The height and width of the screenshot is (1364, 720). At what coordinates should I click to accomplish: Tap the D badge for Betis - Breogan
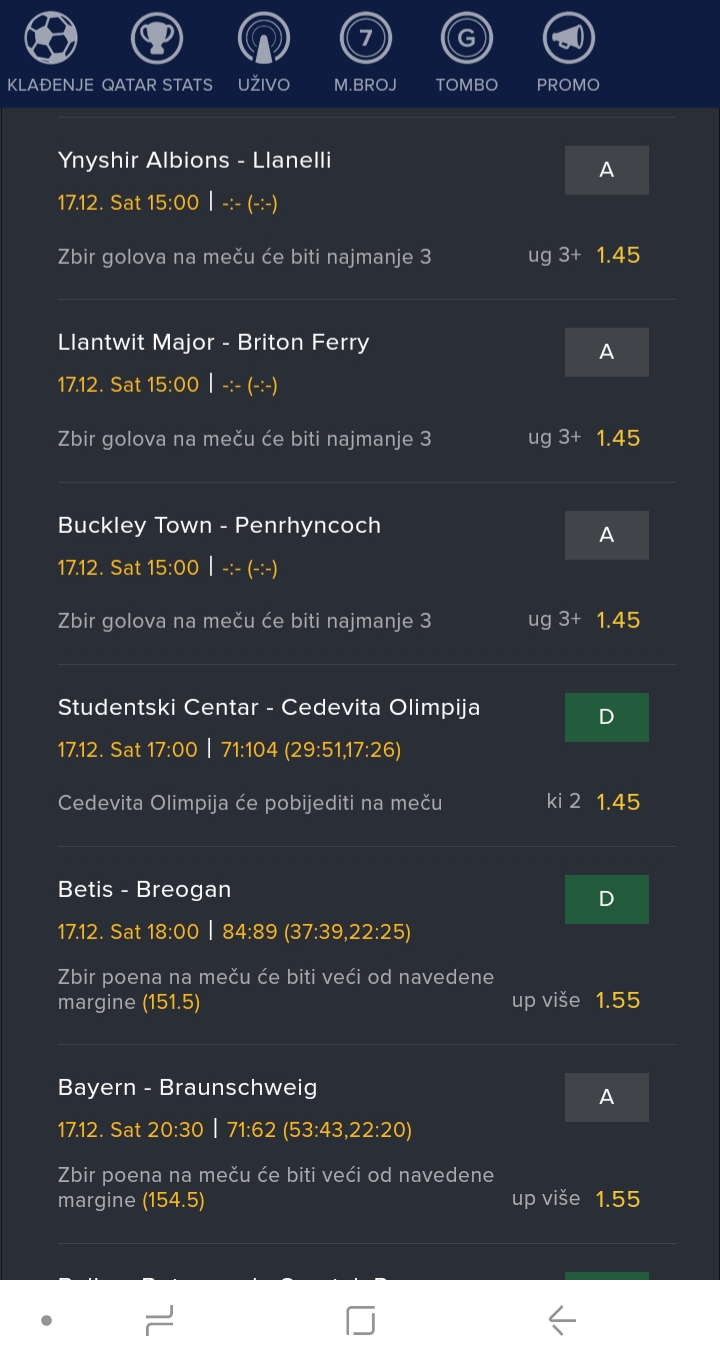coord(607,899)
